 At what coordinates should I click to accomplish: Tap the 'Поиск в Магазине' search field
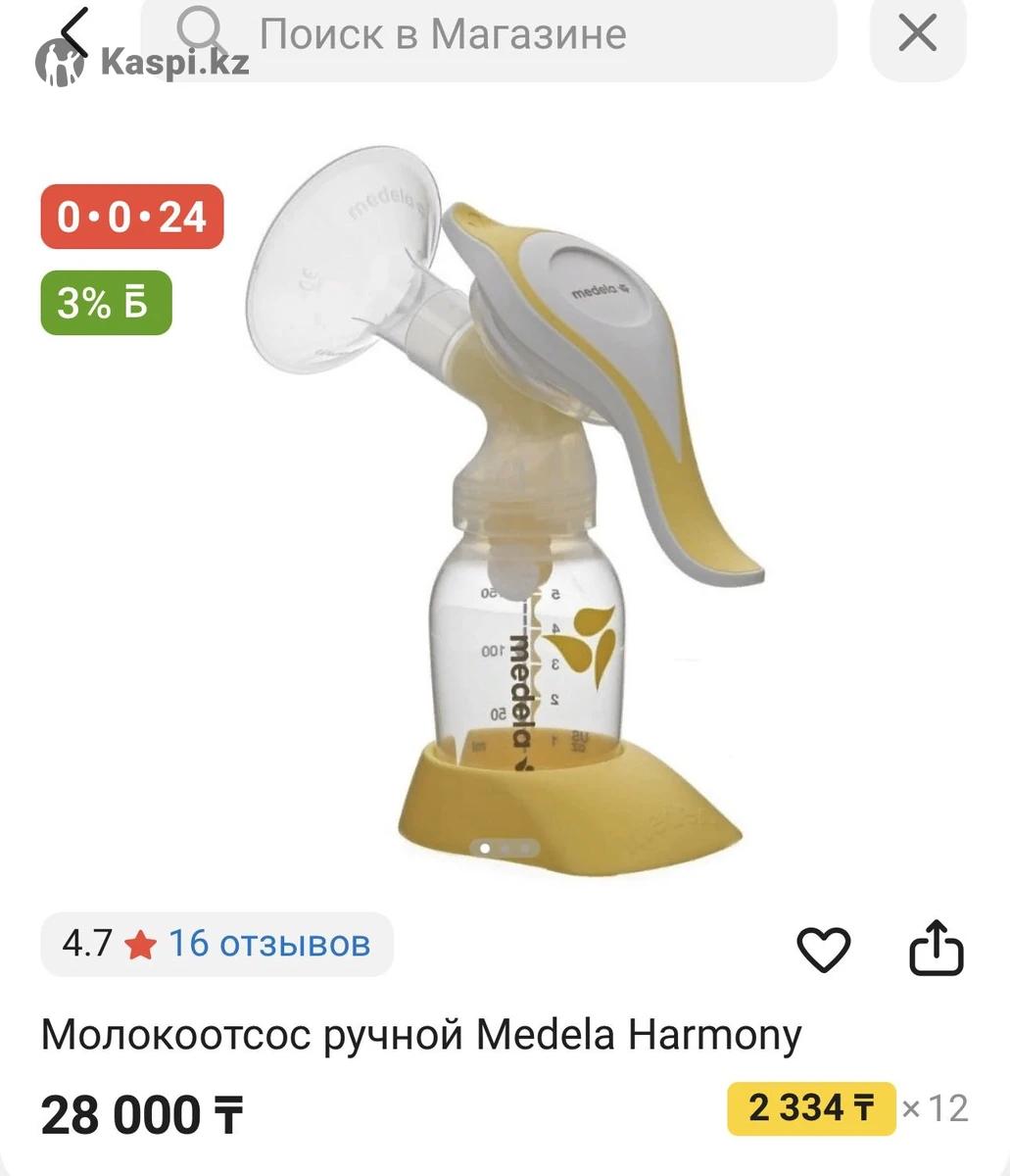[x=490, y=35]
